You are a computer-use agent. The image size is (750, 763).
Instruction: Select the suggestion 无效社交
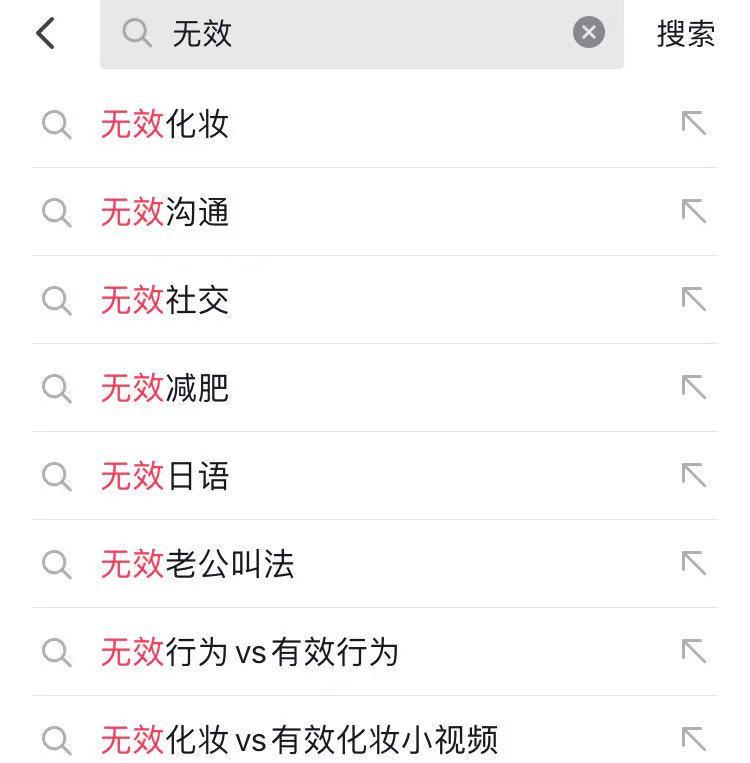(165, 301)
